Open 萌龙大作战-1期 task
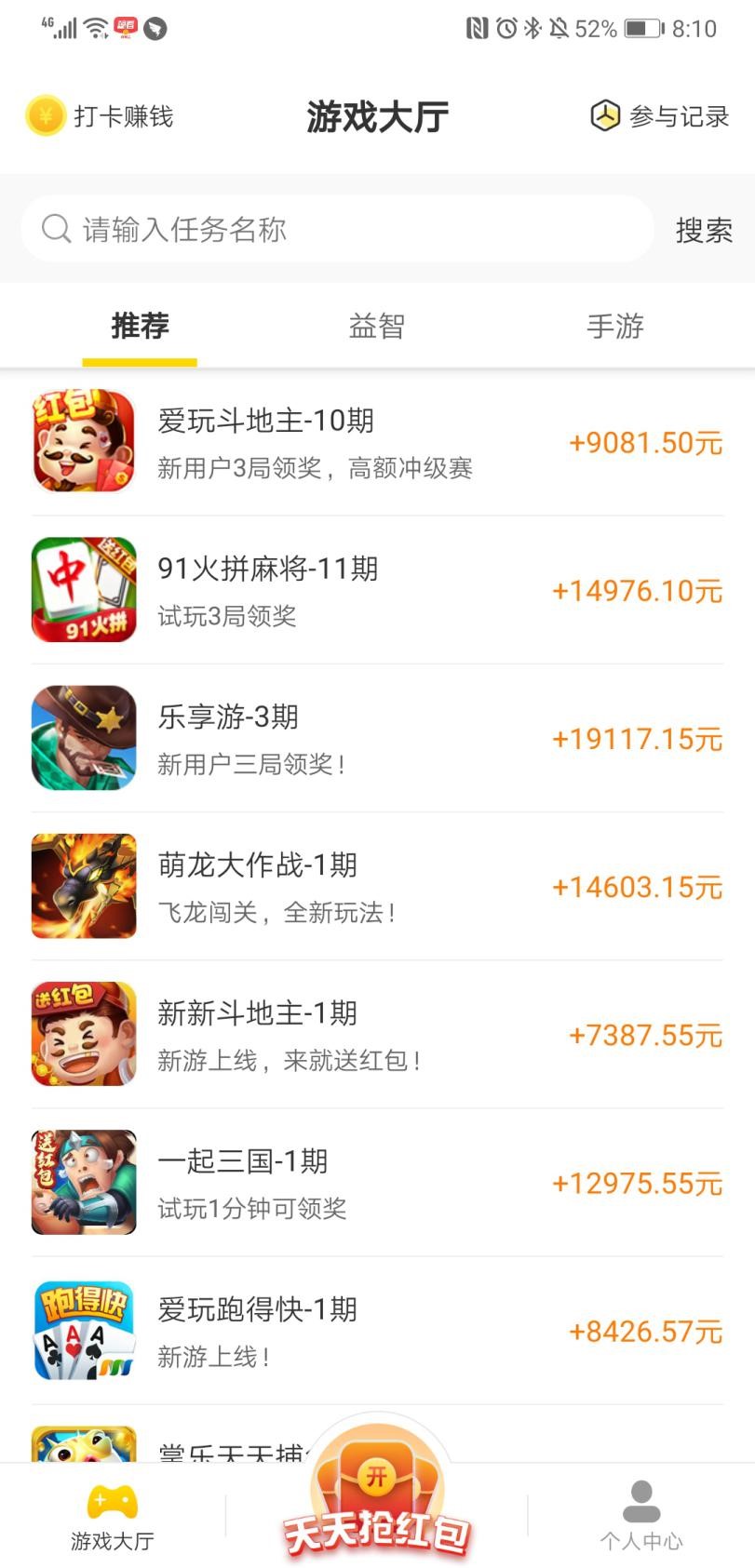Screen dimensions: 755x1568 click(377, 886)
